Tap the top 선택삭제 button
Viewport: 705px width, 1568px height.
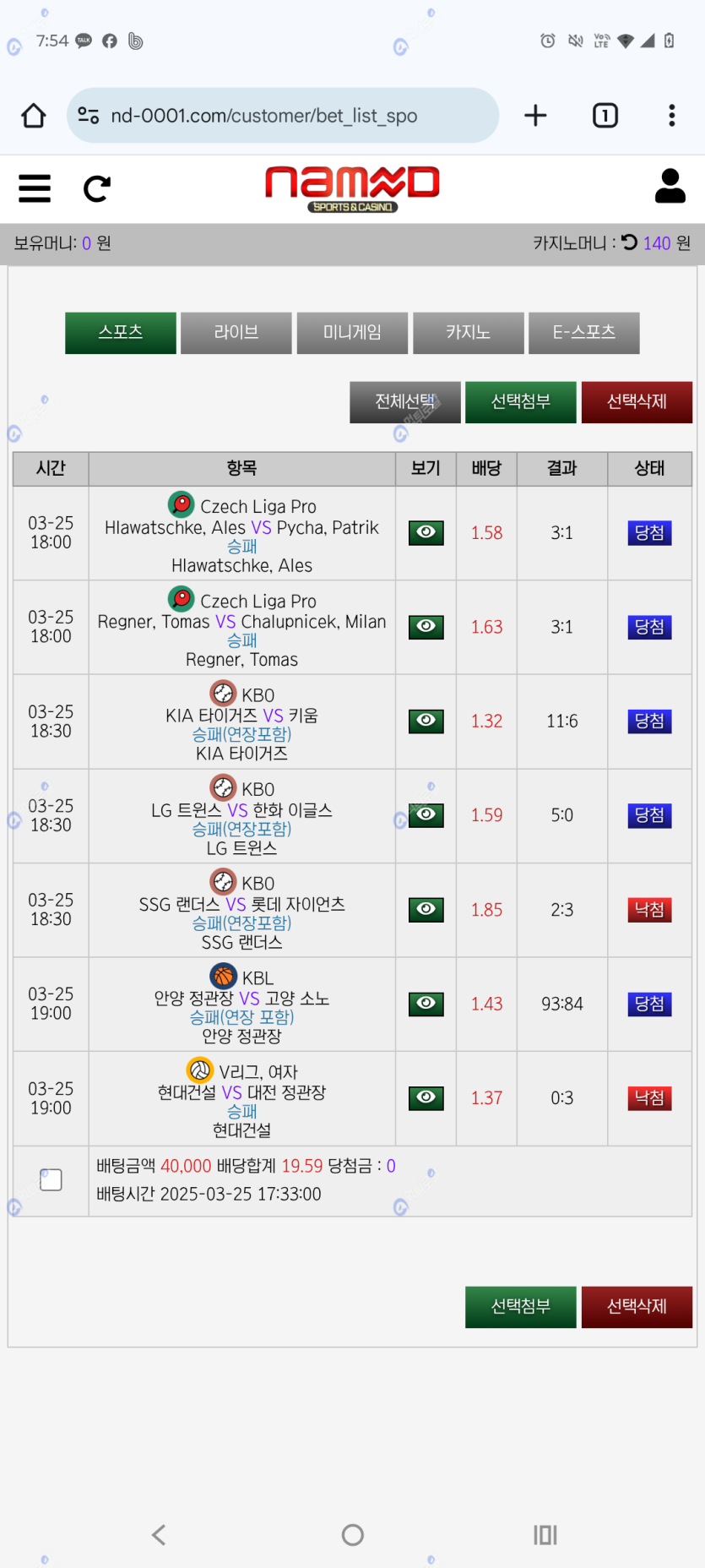pyautogui.click(x=637, y=402)
